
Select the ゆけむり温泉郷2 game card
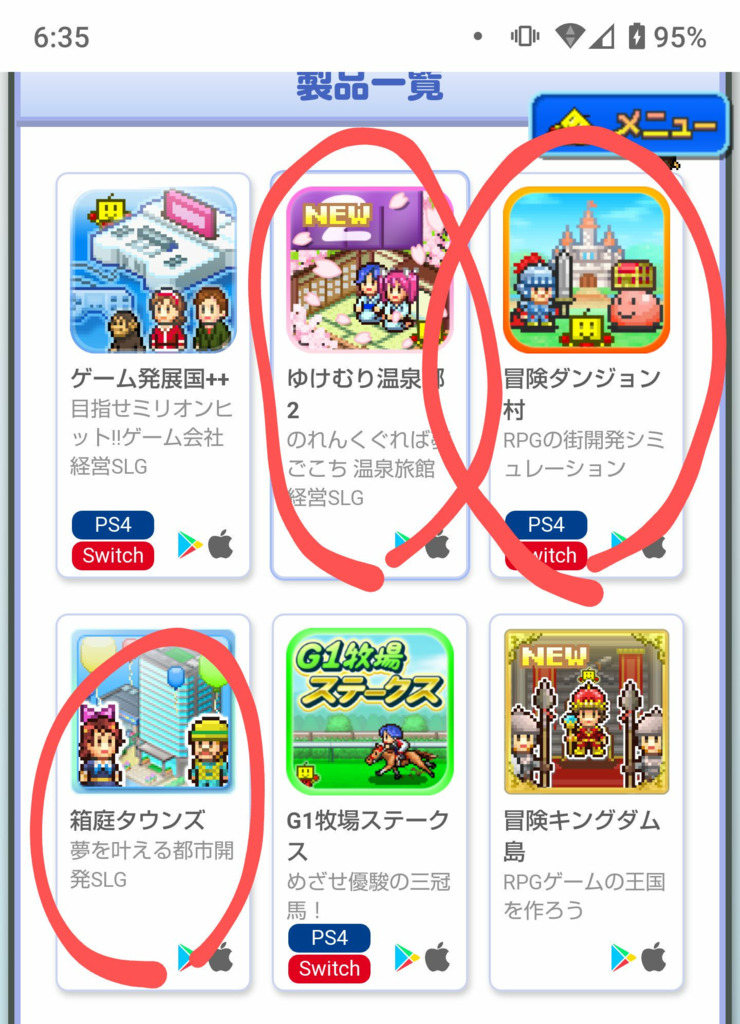point(369,374)
